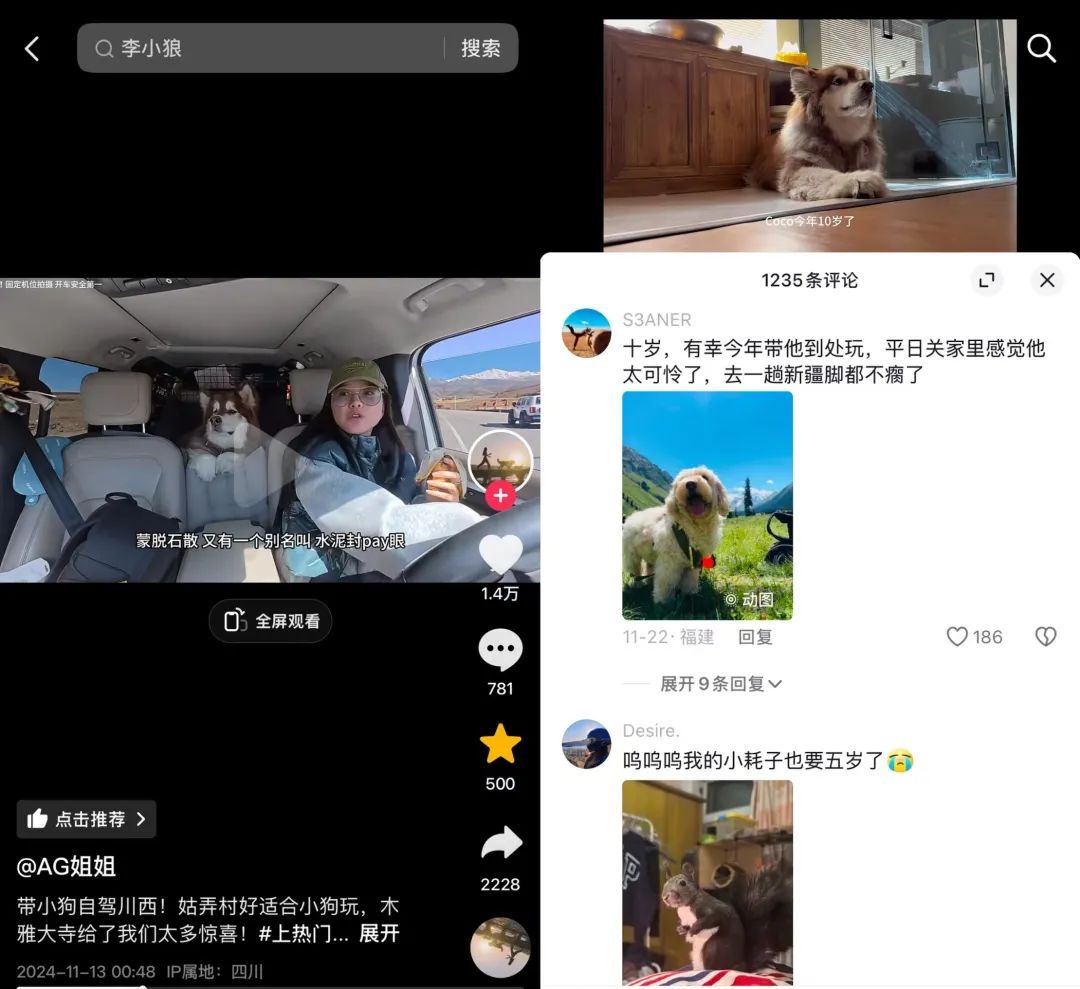Go back using the back arrow
This screenshot has height=989, width=1080.
(32, 48)
